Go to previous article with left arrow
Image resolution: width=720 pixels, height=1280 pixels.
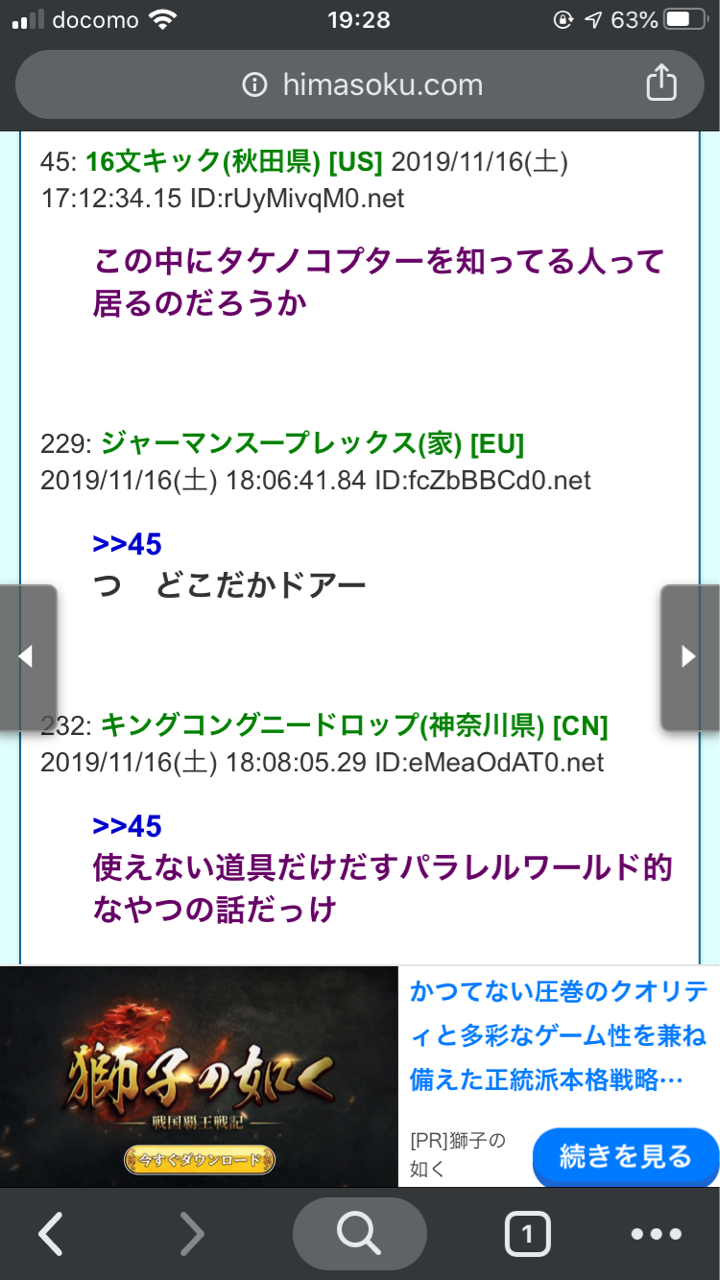coord(27,656)
